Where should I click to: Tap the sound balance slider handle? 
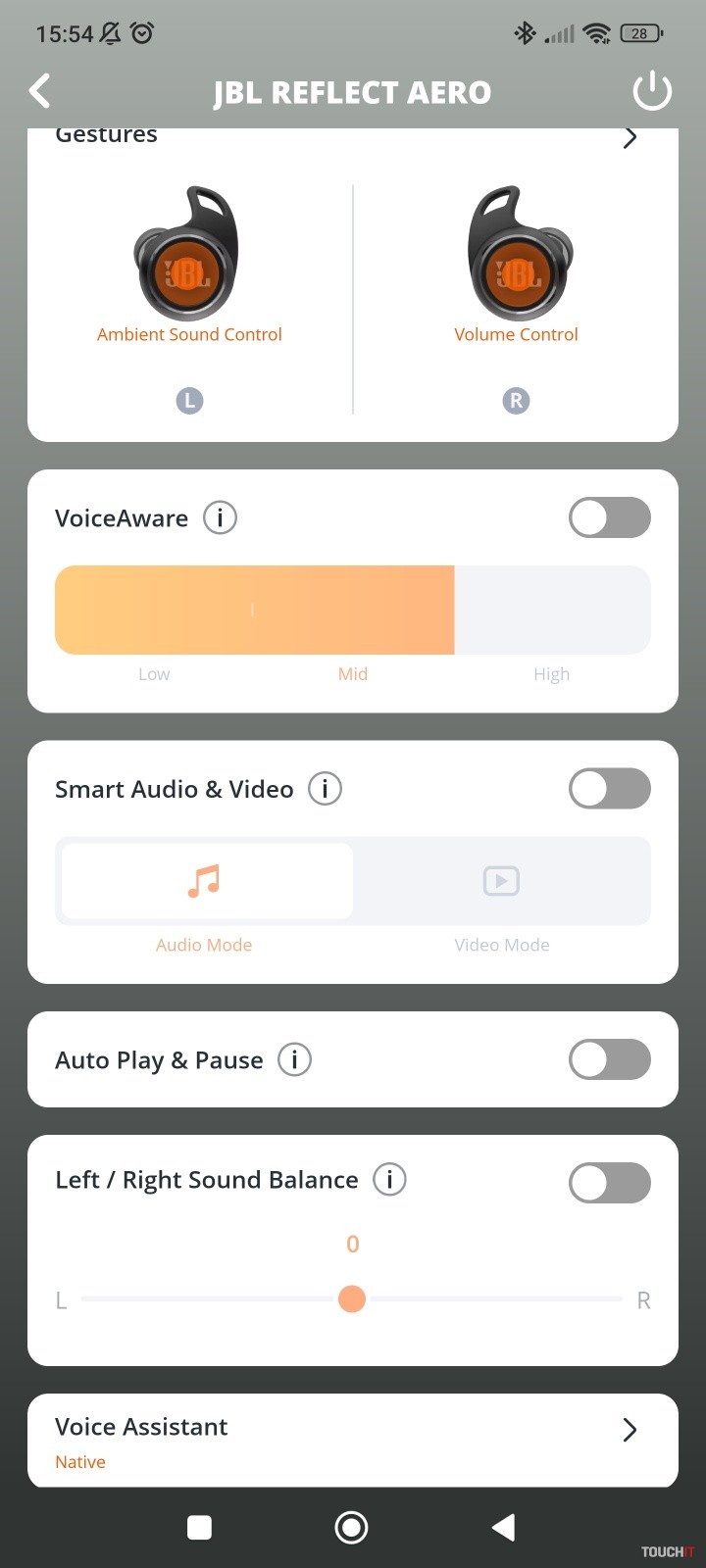coord(352,1299)
